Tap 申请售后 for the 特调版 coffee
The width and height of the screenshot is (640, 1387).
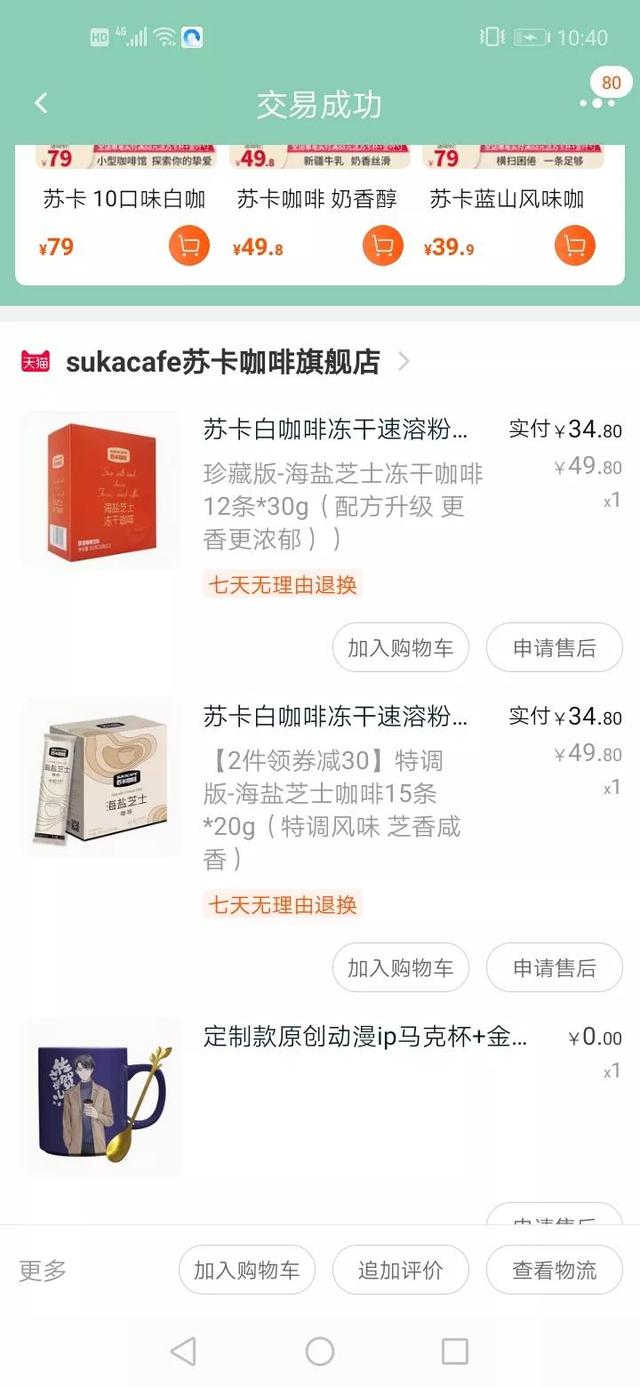tap(554, 968)
